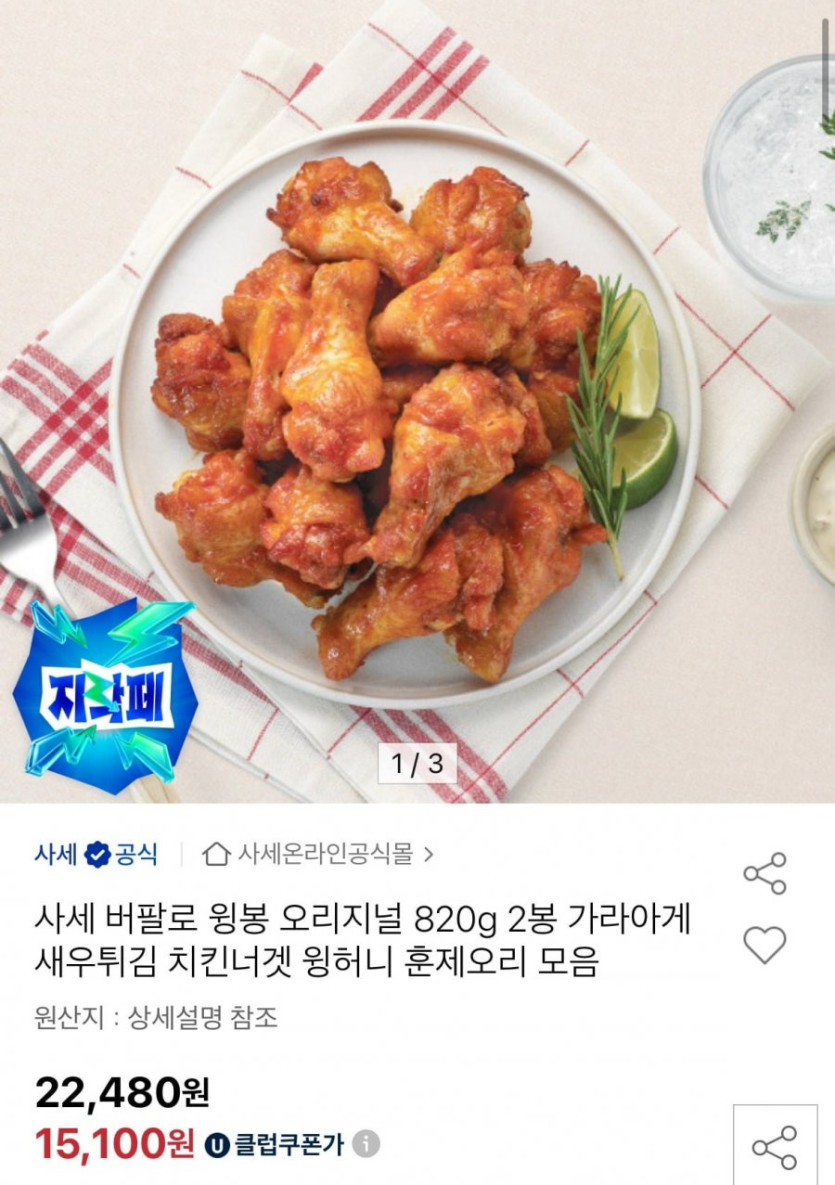The height and width of the screenshot is (1185, 835).
Task: Open the 사세온라인공식몰 store link
Action: 320,854
